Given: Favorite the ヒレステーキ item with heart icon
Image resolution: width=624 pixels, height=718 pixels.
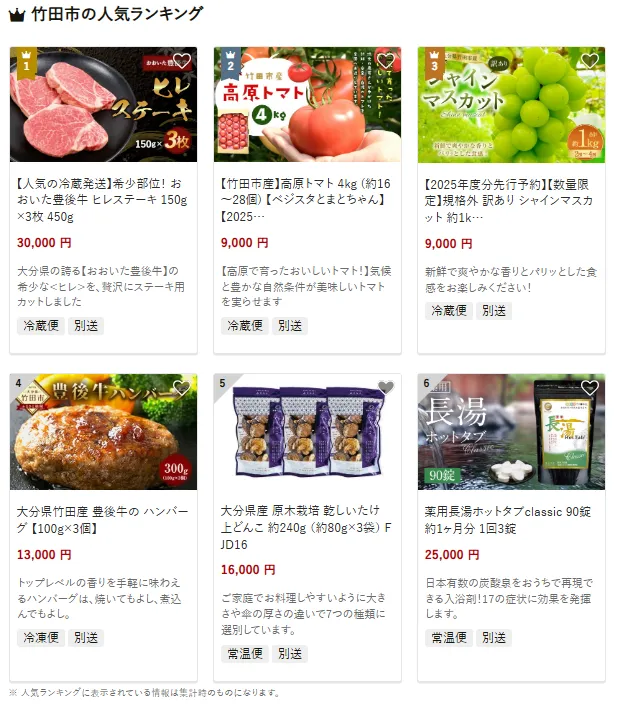Looking at the screenshot, I should click(x=181, y=60).
